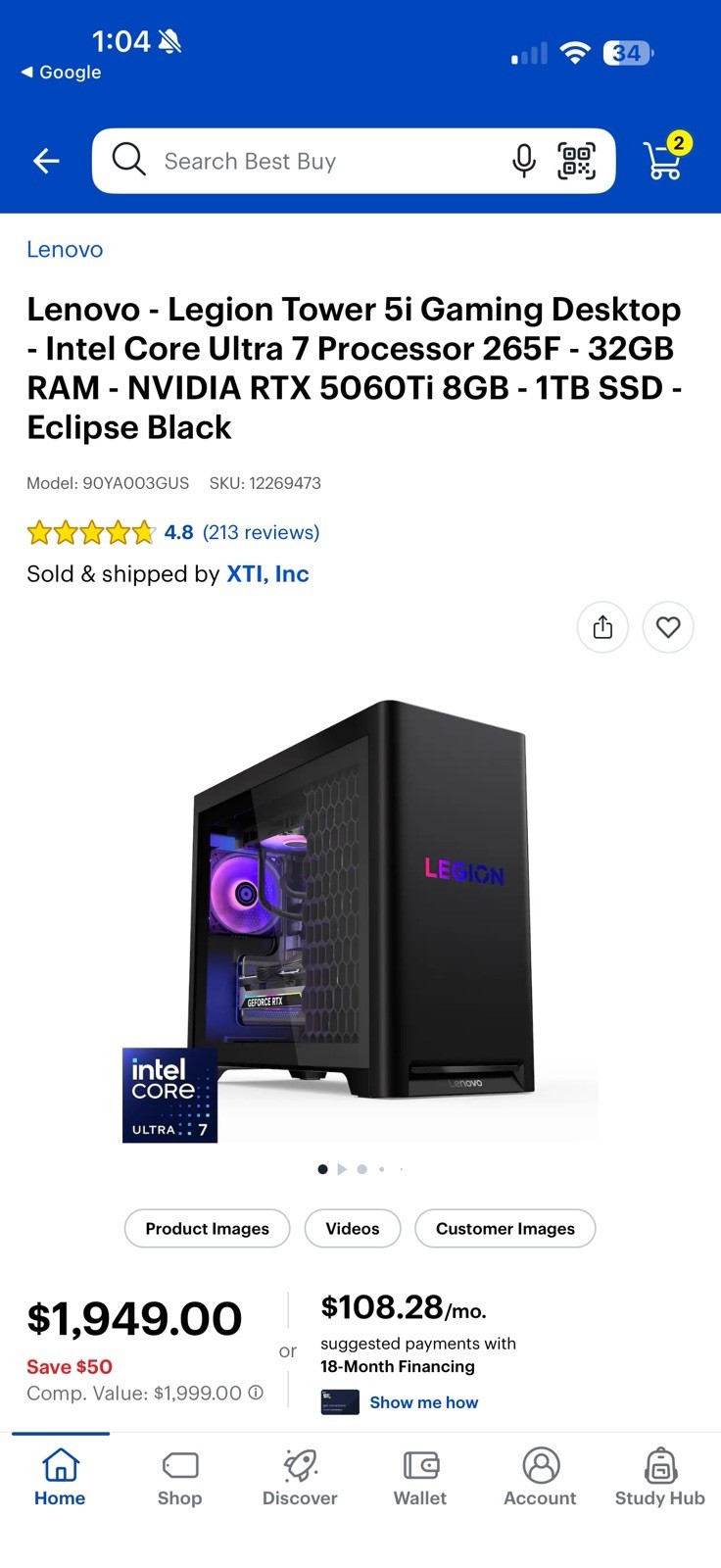Open the QR code scanner
Screen dimensions: 721x1568
[576, 161]
